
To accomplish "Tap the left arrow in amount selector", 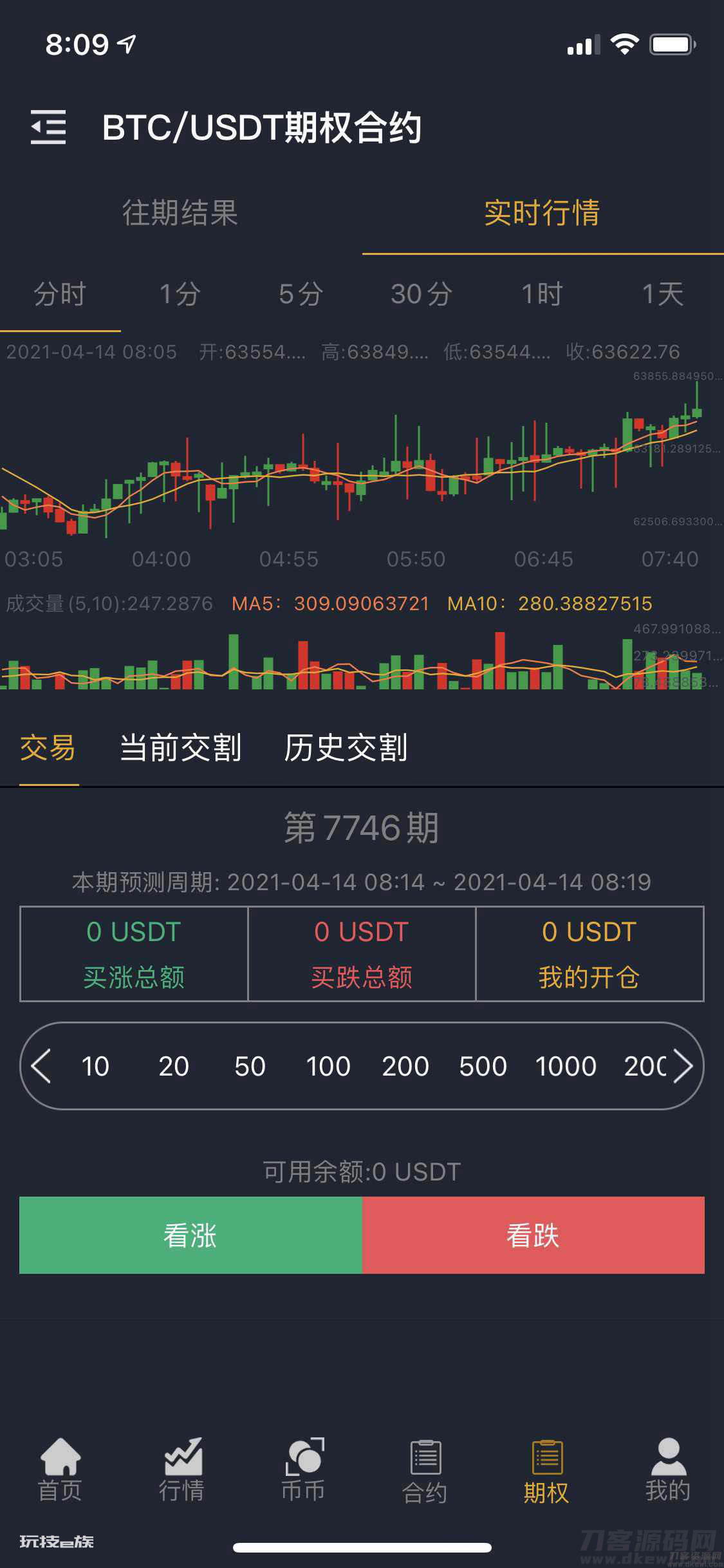I will (41, 1067).
